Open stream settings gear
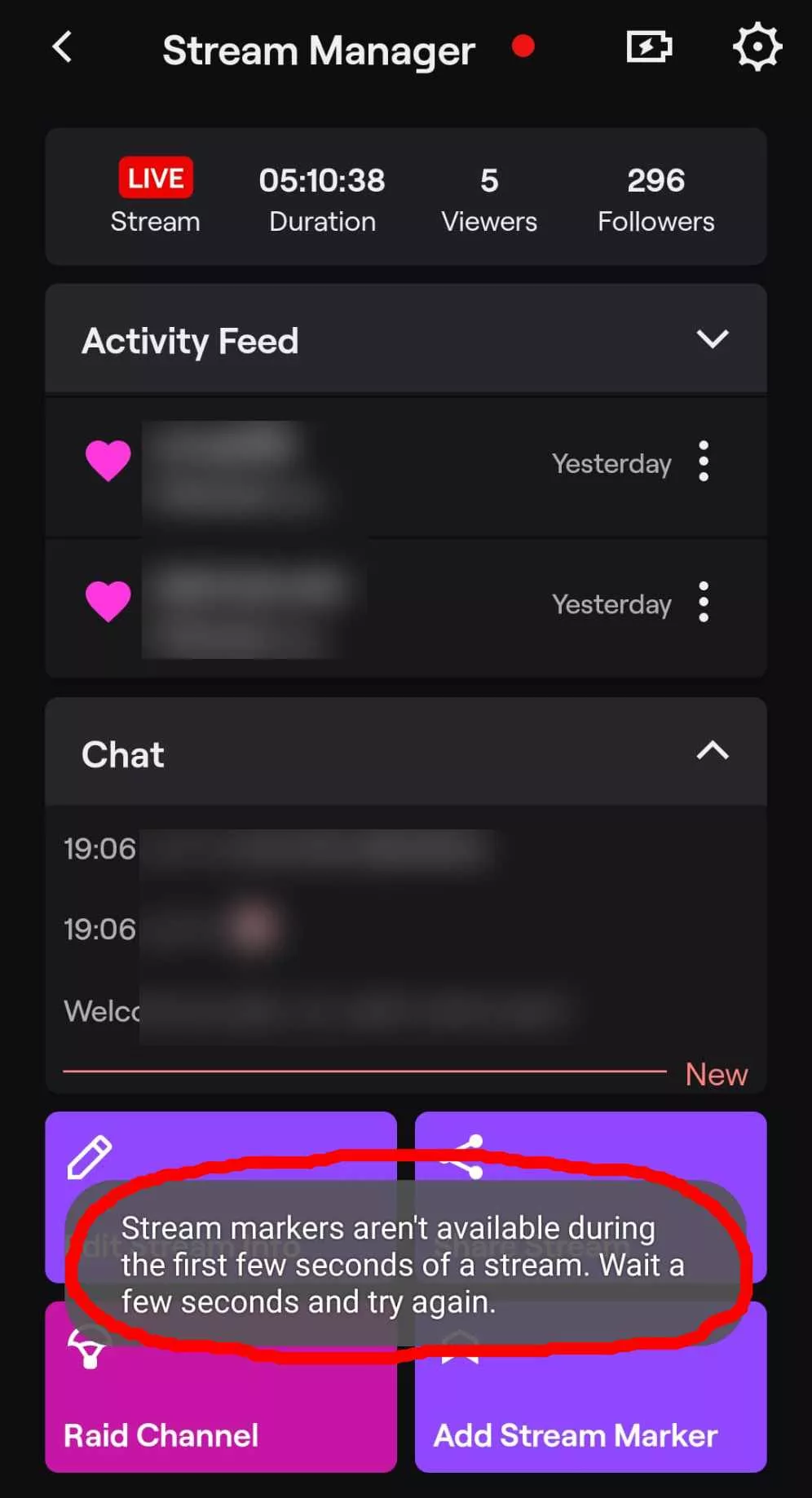812x1498 pixels. 757,47
